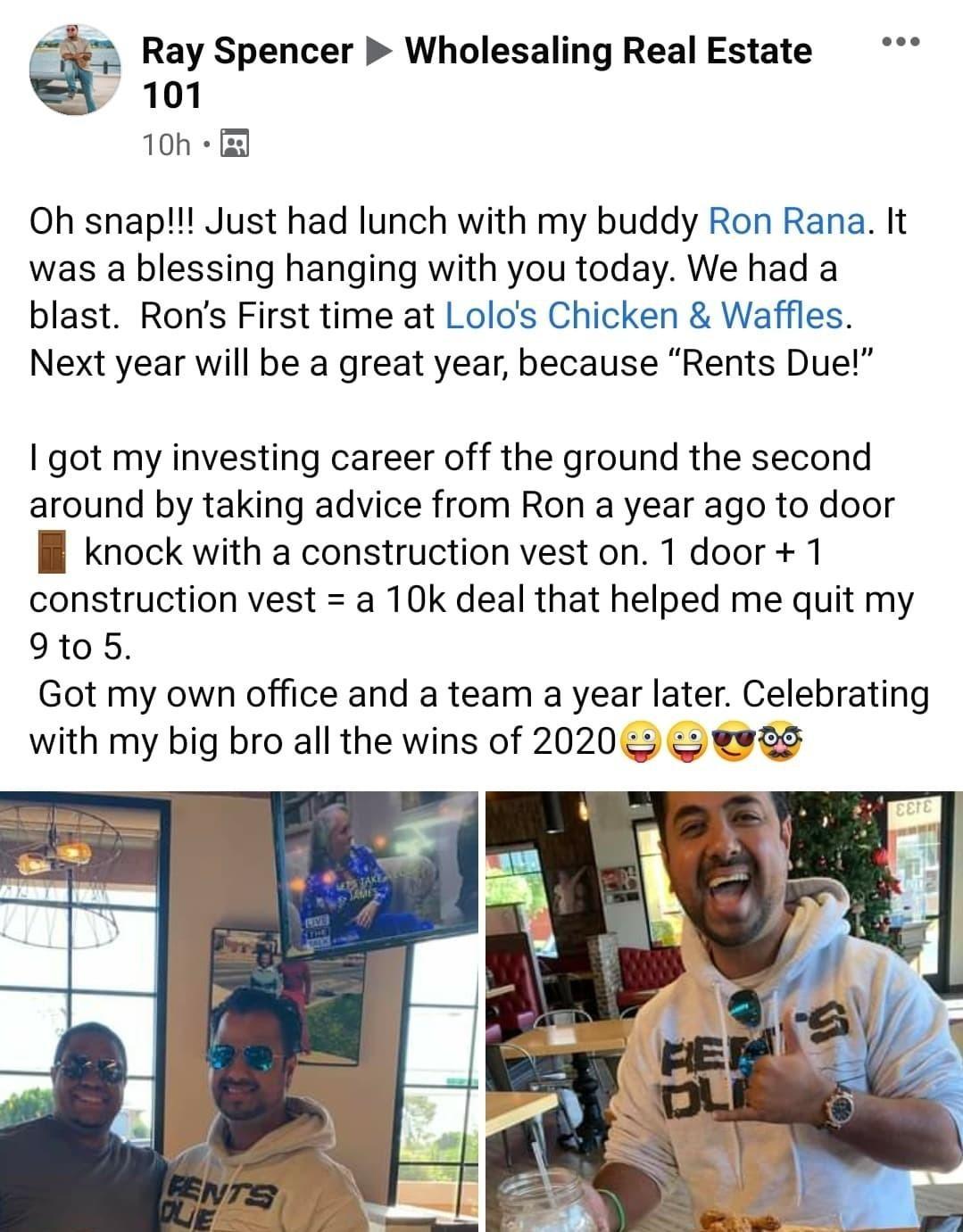
Task: Open the Wholesaling Real Estate 101 group
Action: click(x=608, y=51)
